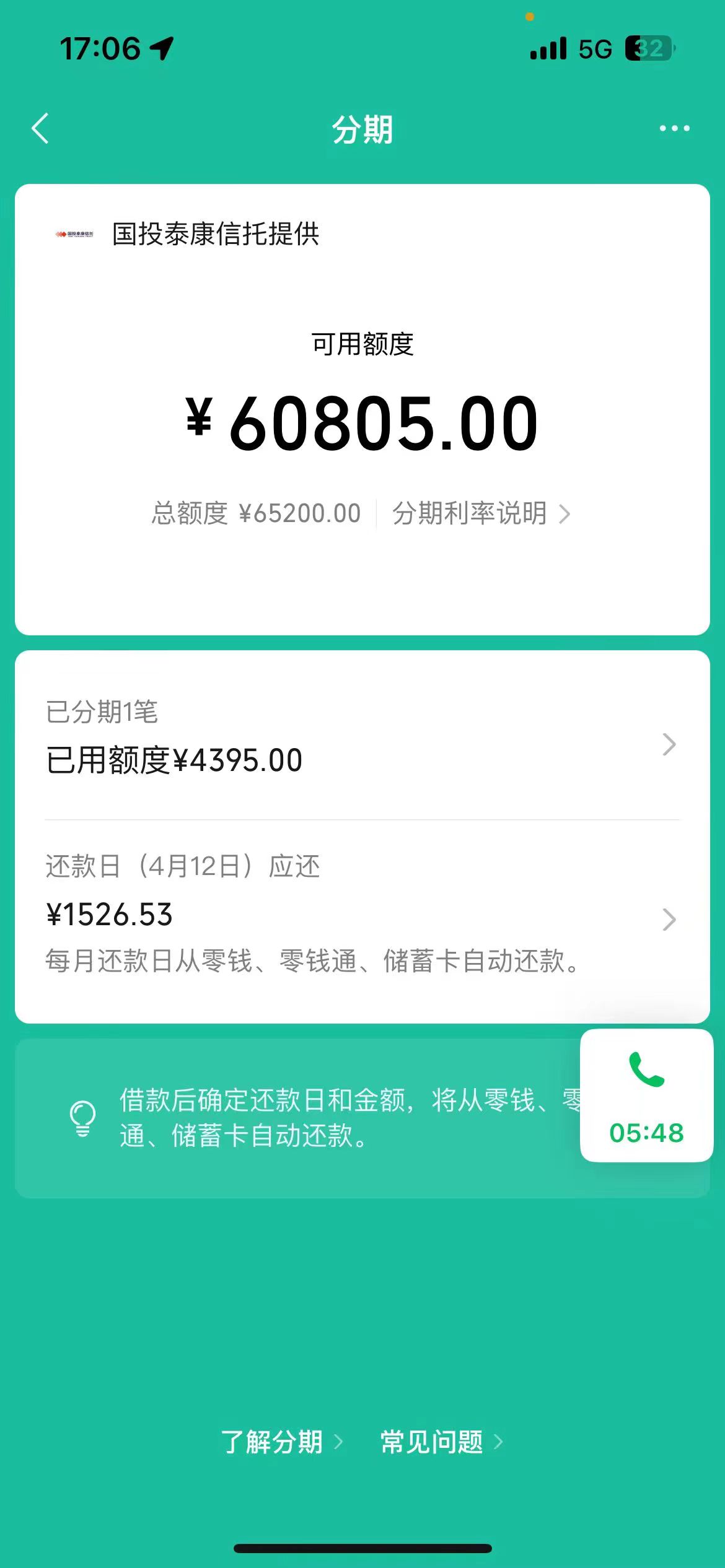Tap the back arrow to exit 分期
725x1568 pixels.
click(40, 128)
